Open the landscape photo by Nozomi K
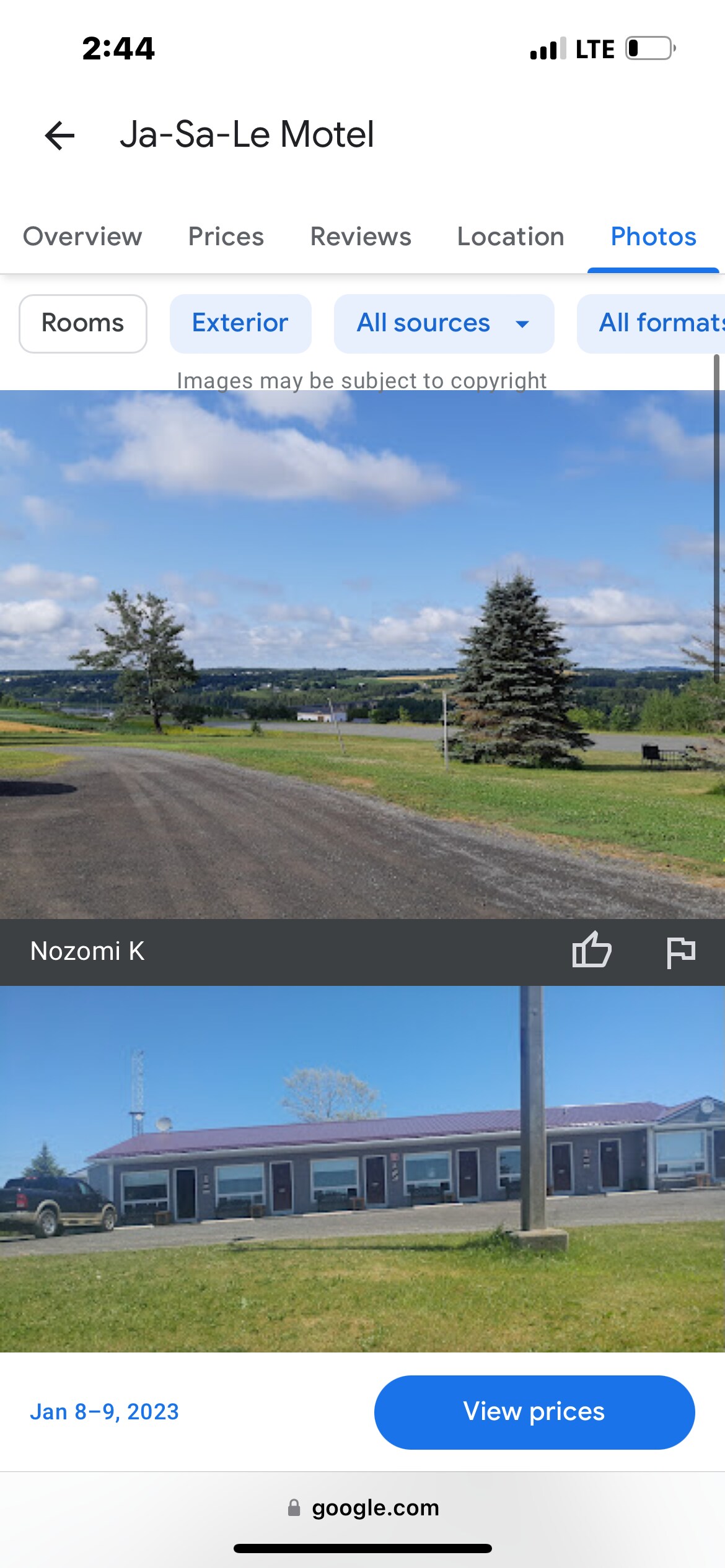The width and height of the screenshot is (725, 1568). point(362,653)
